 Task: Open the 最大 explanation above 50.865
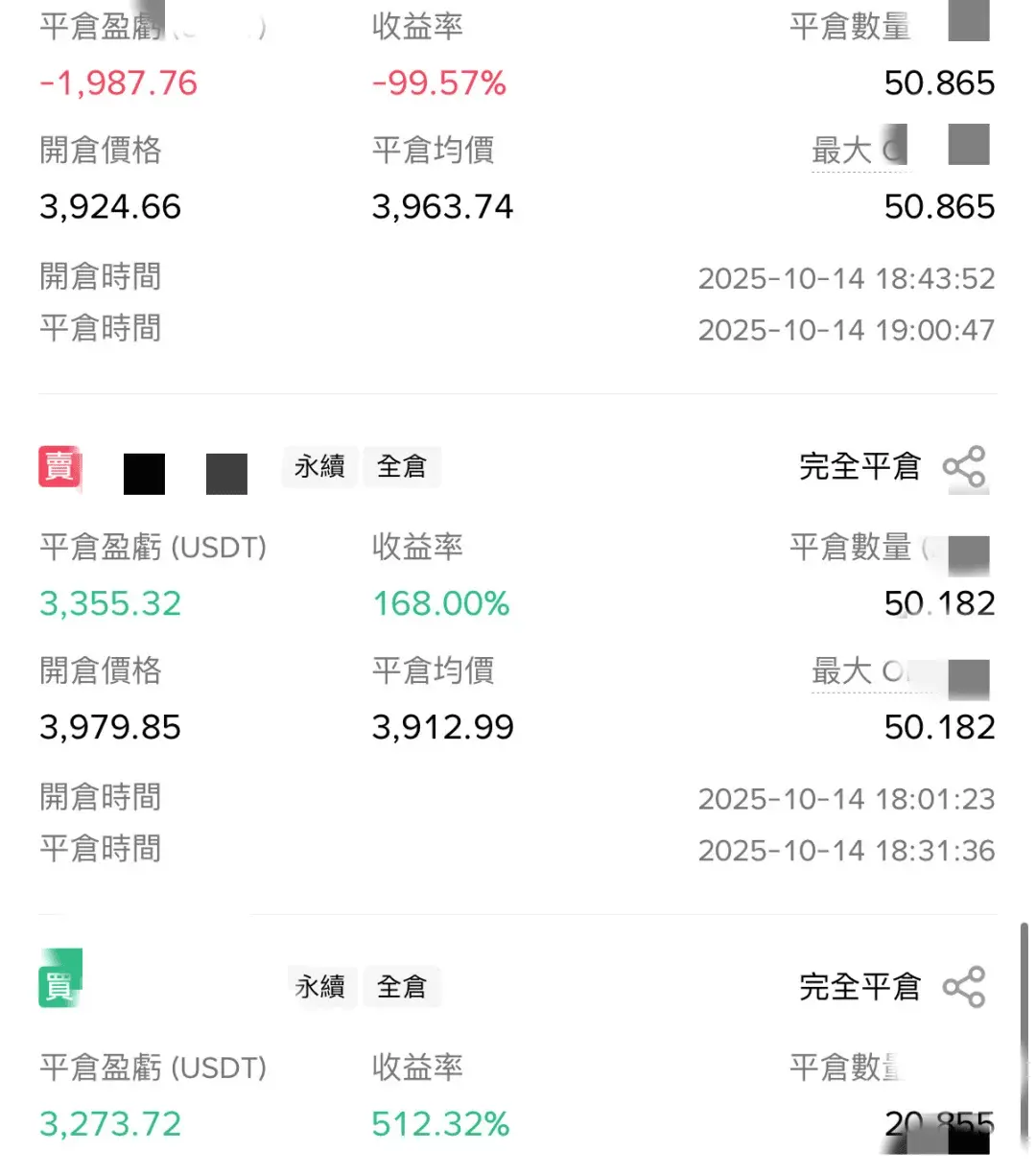(x=857, y=152)
